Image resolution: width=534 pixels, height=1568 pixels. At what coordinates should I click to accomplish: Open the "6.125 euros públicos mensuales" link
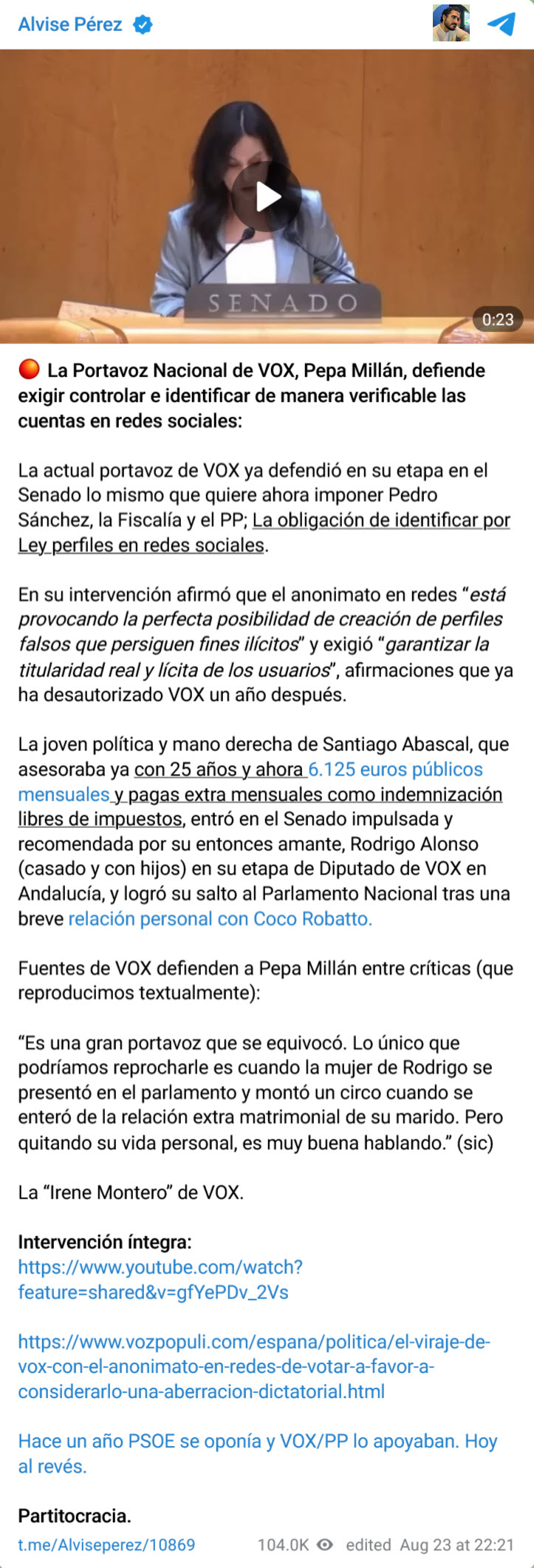(x=394, y=770)
